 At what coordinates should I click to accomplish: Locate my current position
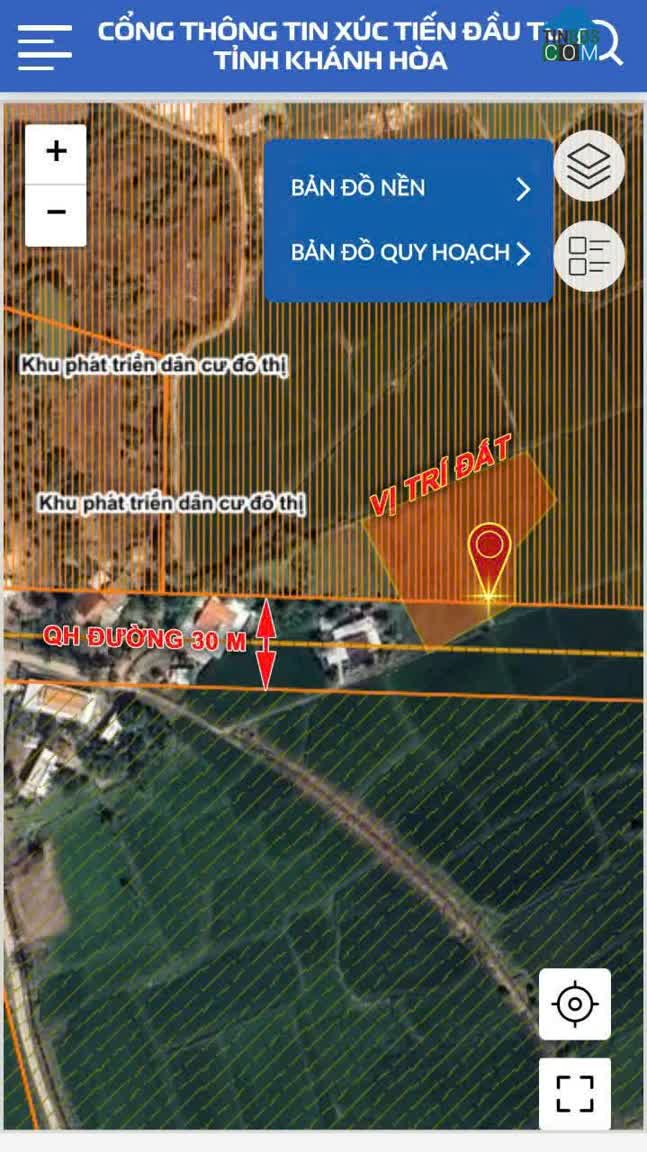coord(575,1004)
